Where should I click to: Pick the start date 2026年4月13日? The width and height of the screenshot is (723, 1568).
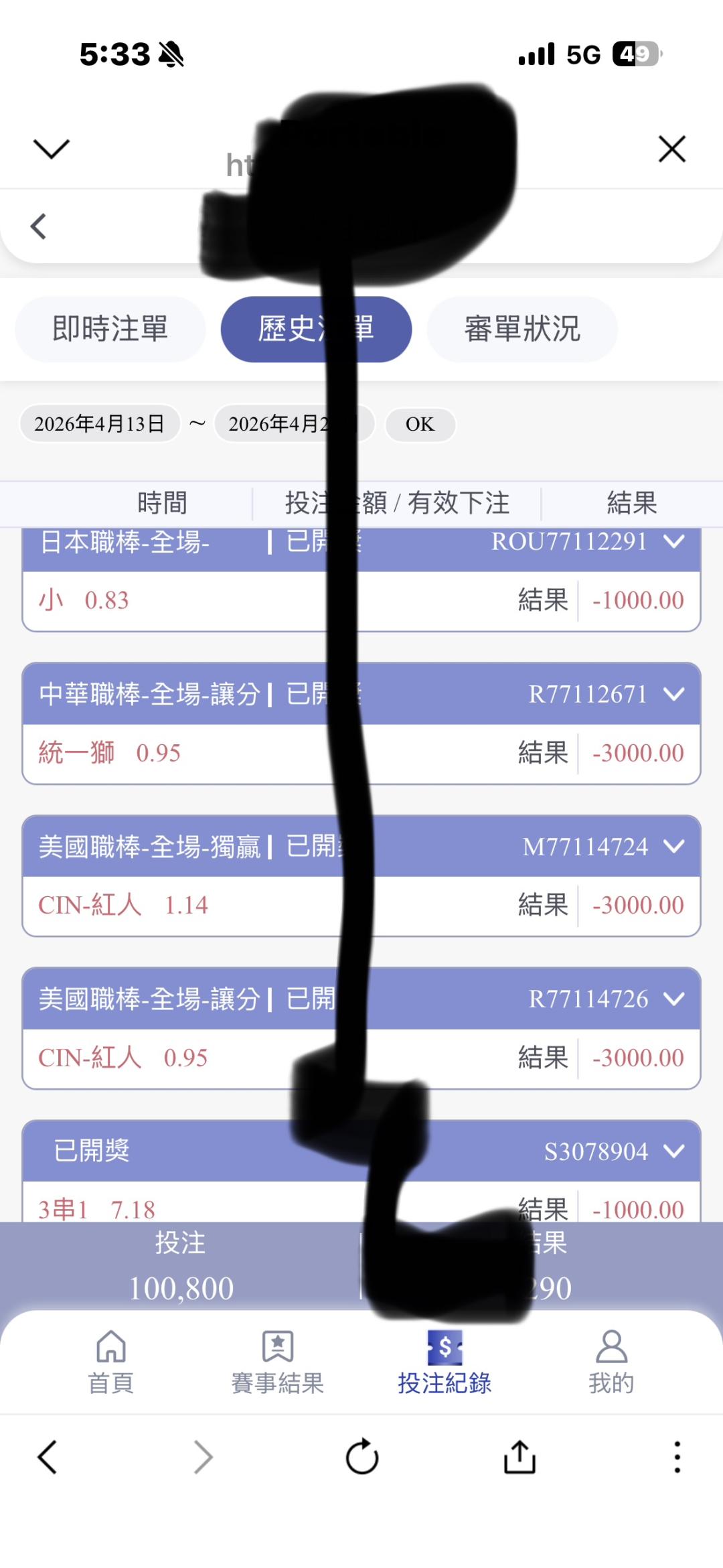100,424
